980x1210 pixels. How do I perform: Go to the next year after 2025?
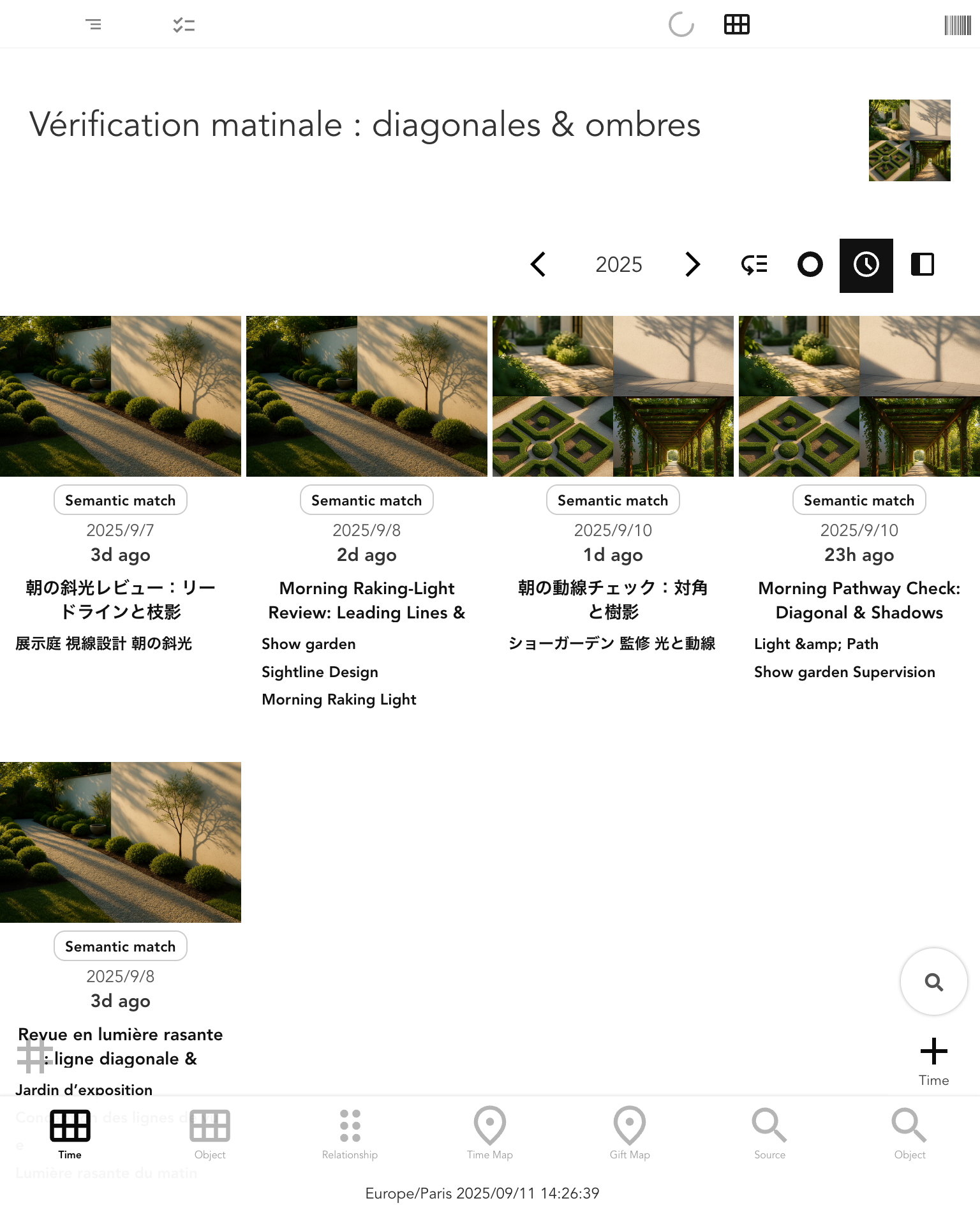point(692,264)
